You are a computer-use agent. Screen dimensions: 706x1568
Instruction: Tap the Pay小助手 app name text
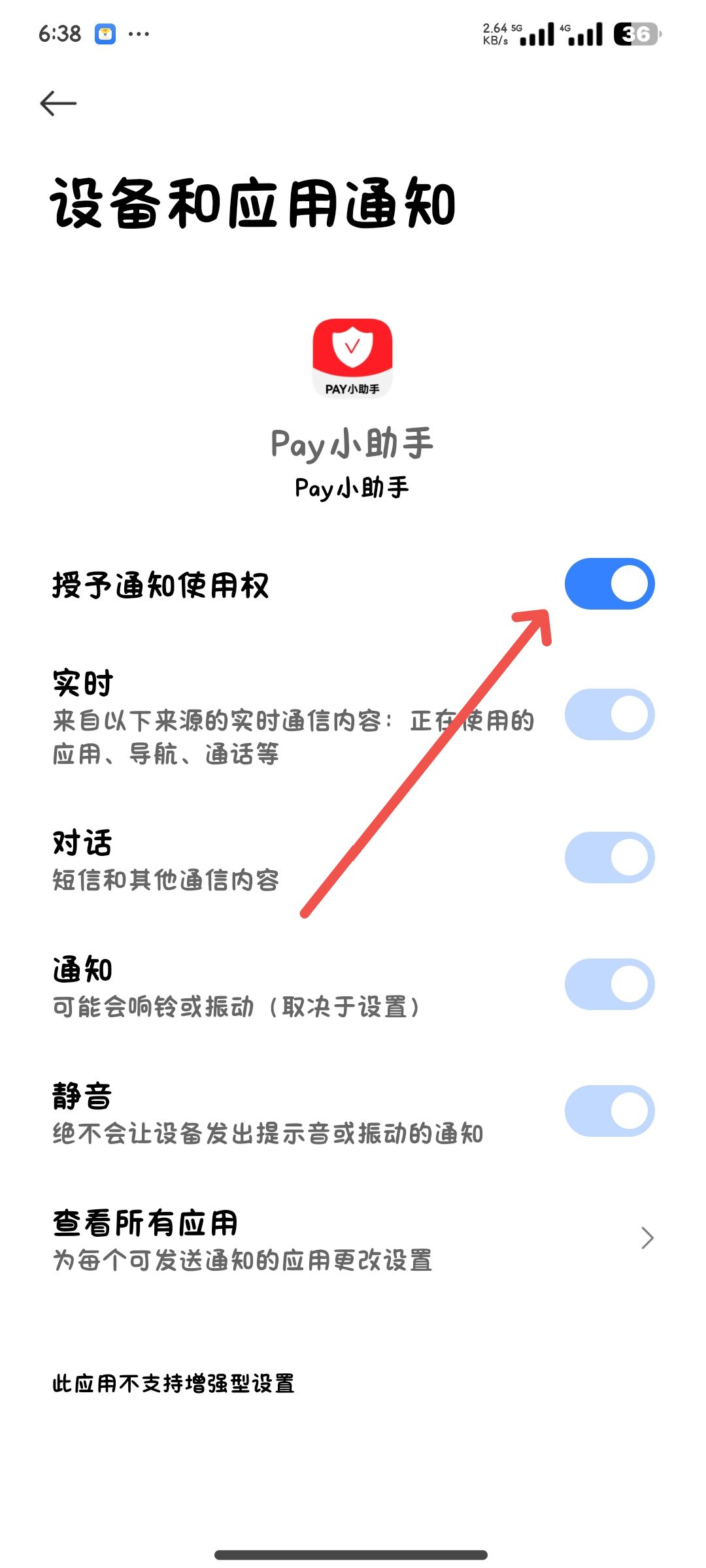(353, 444)
